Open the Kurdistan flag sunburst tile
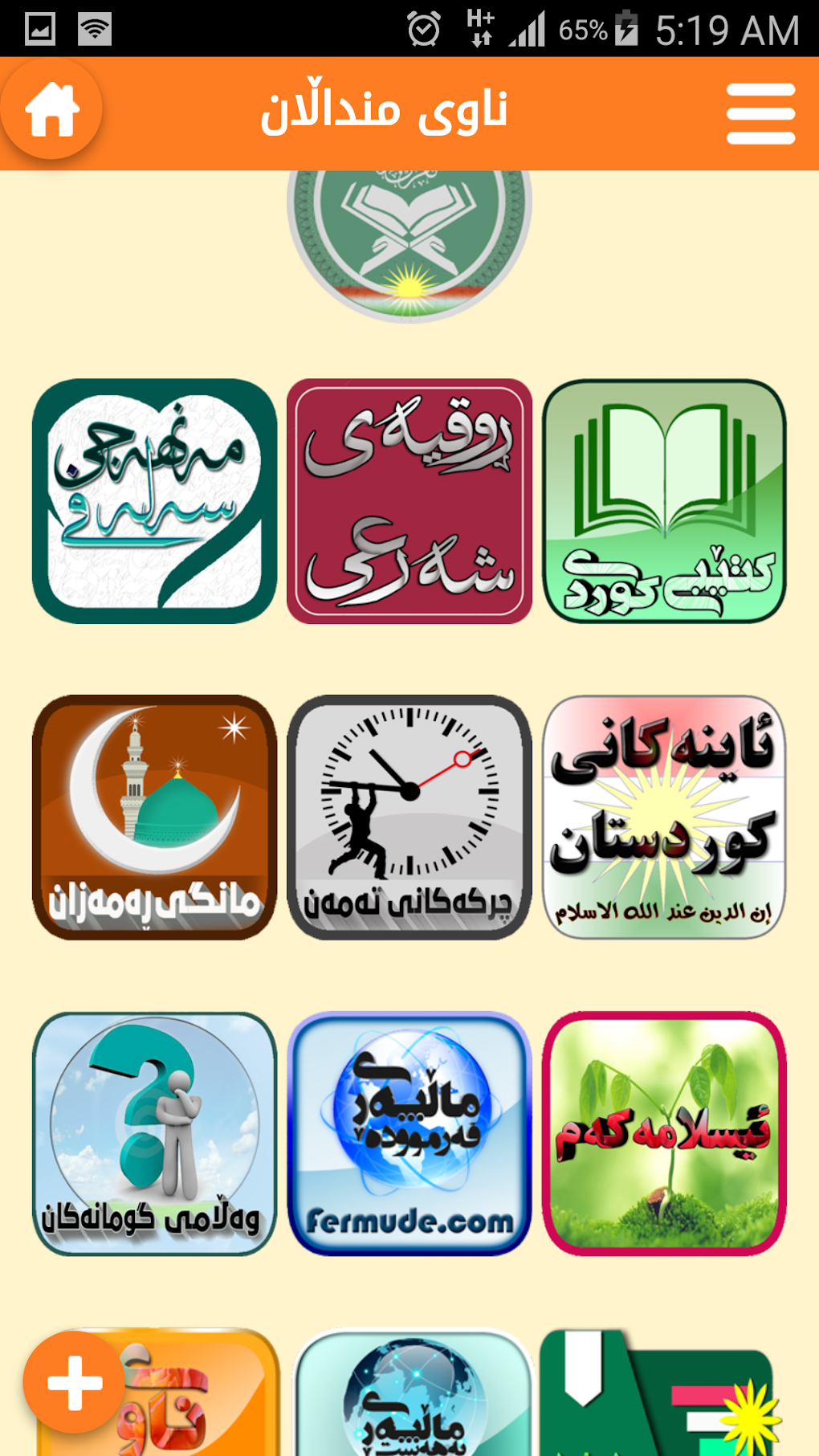Image resolution: width=819 pixels, height=1456 pixels. point(664,817)
